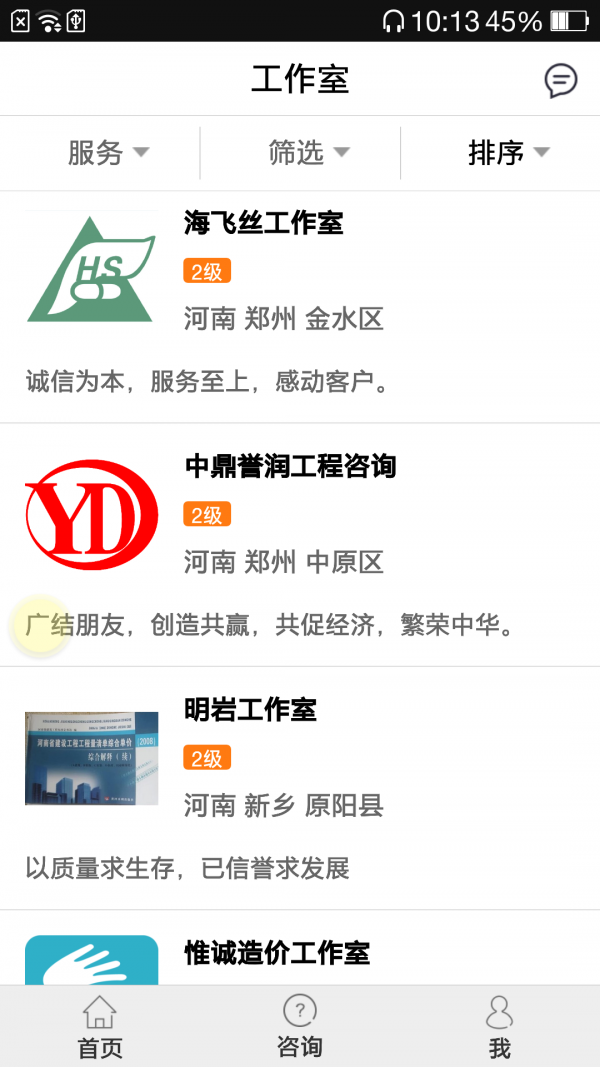Go to the 首页 tab
The width and height of the screenshot is (600, 1067).
point(100,1027)
